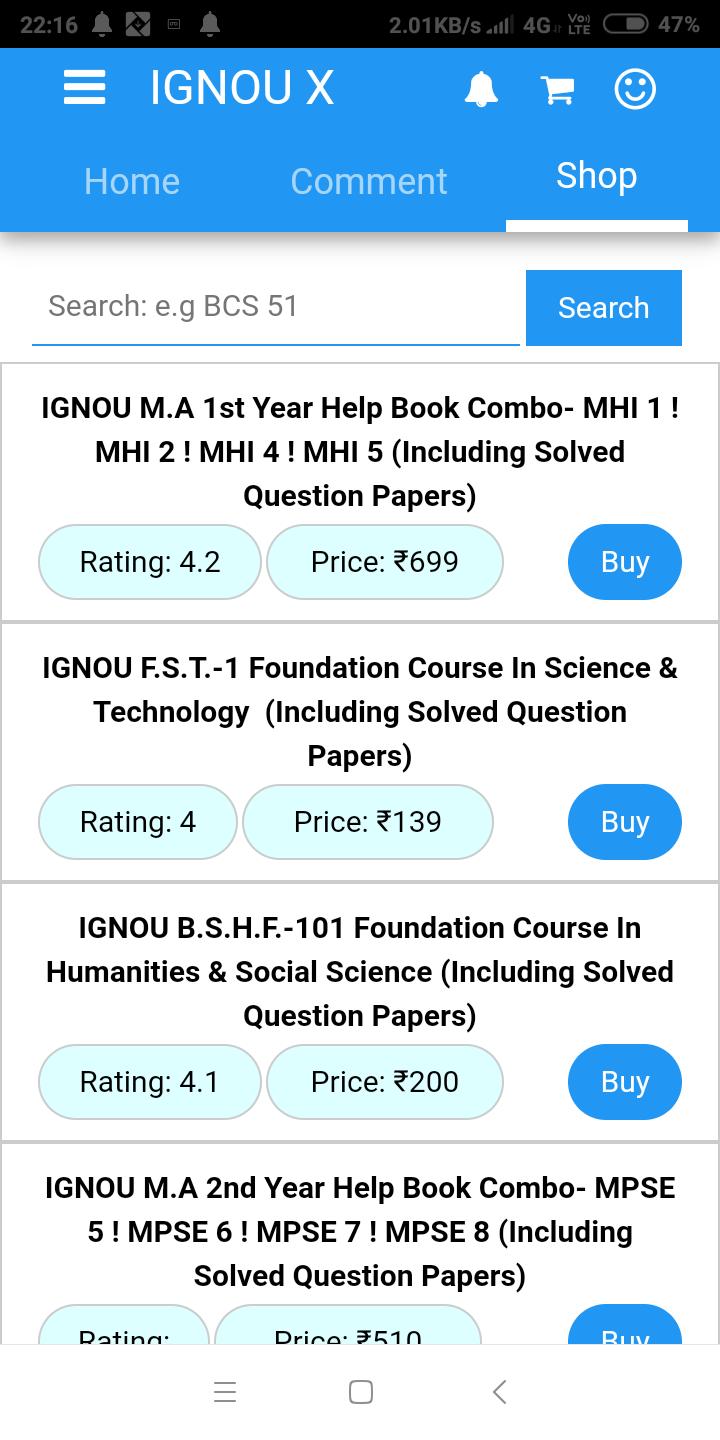Select the Shop tab

tap(596, 176)
